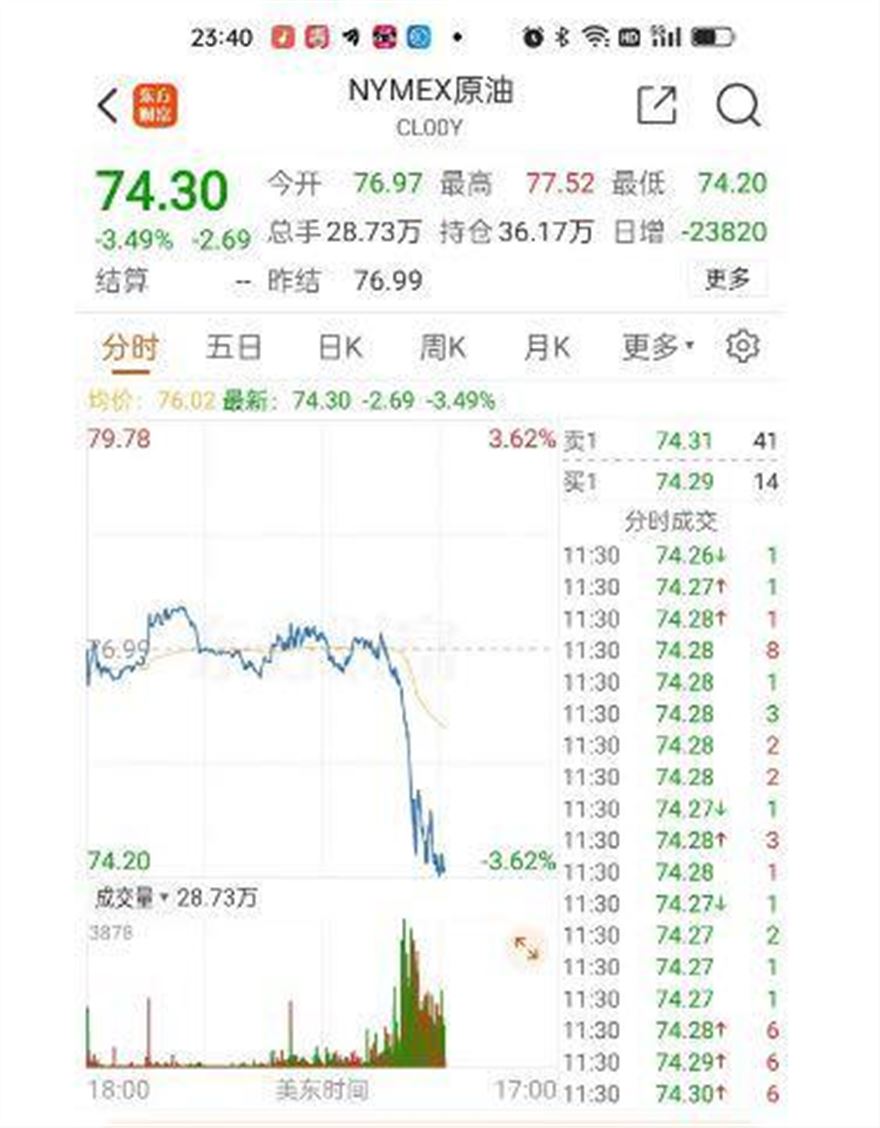Switch to the 日K tab

pos(339,347)
